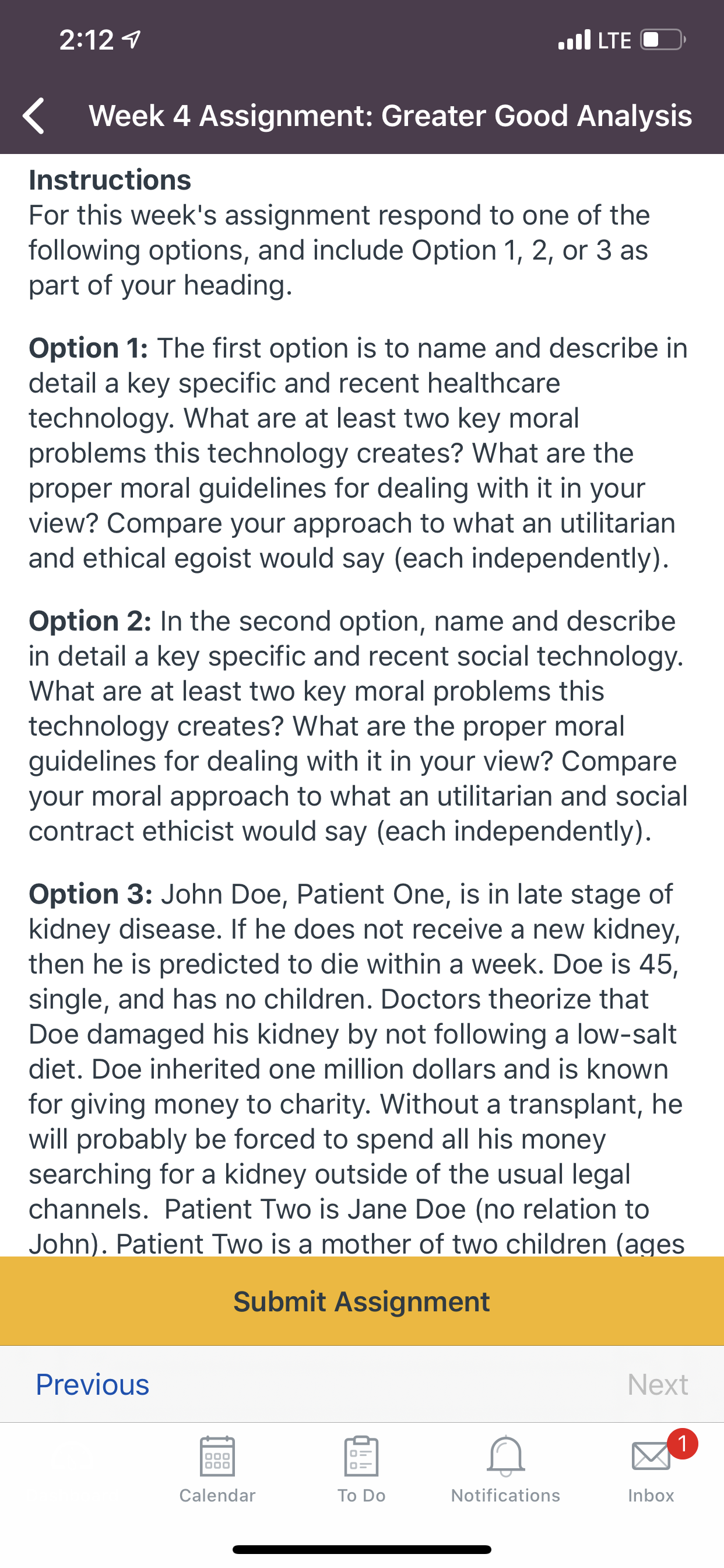Go back from the assignment page
The width and height of the screenshot is (724, 1568).
tap(33, 116)
